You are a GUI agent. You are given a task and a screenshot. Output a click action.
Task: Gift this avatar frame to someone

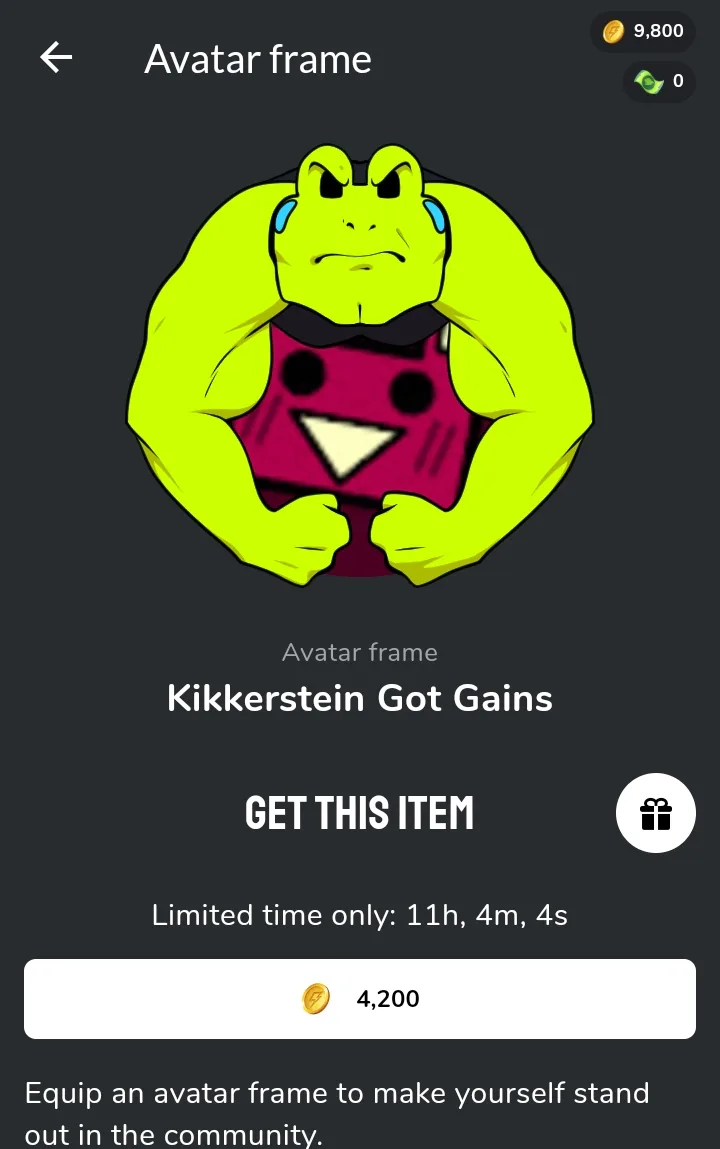tap(656, 813)
